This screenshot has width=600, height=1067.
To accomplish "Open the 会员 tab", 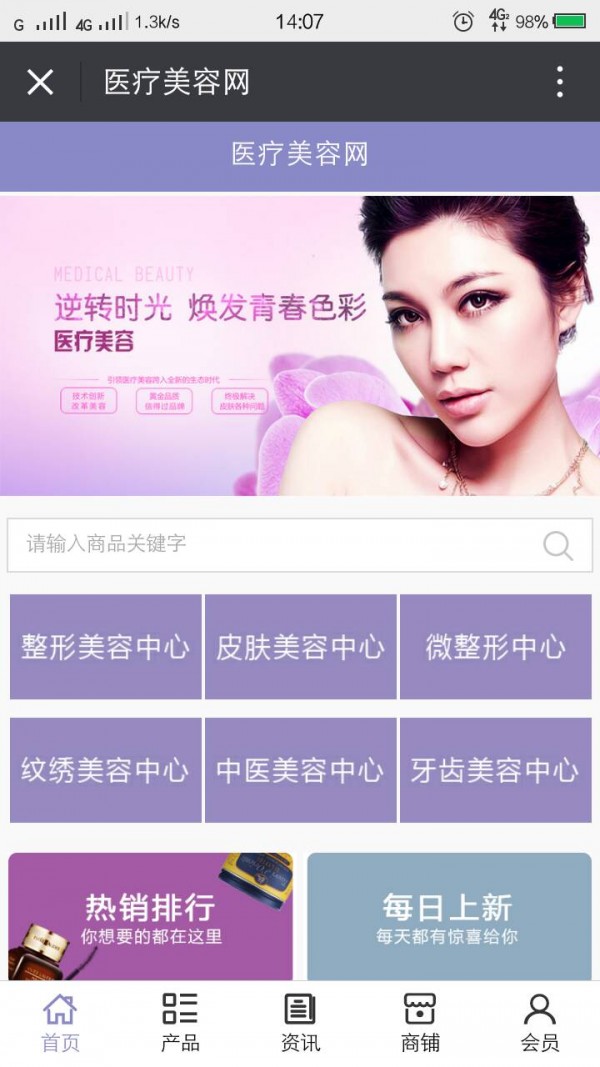I will tap(540, 1023).
